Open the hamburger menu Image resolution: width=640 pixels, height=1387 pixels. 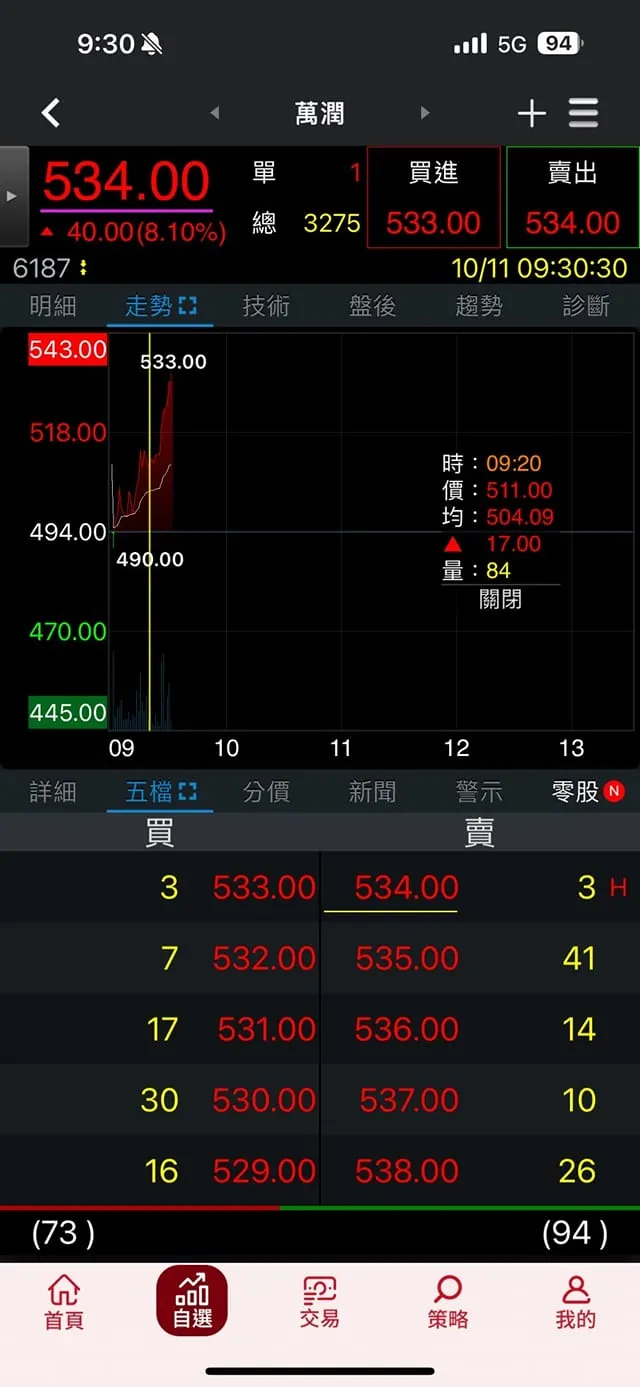[584, 113]
